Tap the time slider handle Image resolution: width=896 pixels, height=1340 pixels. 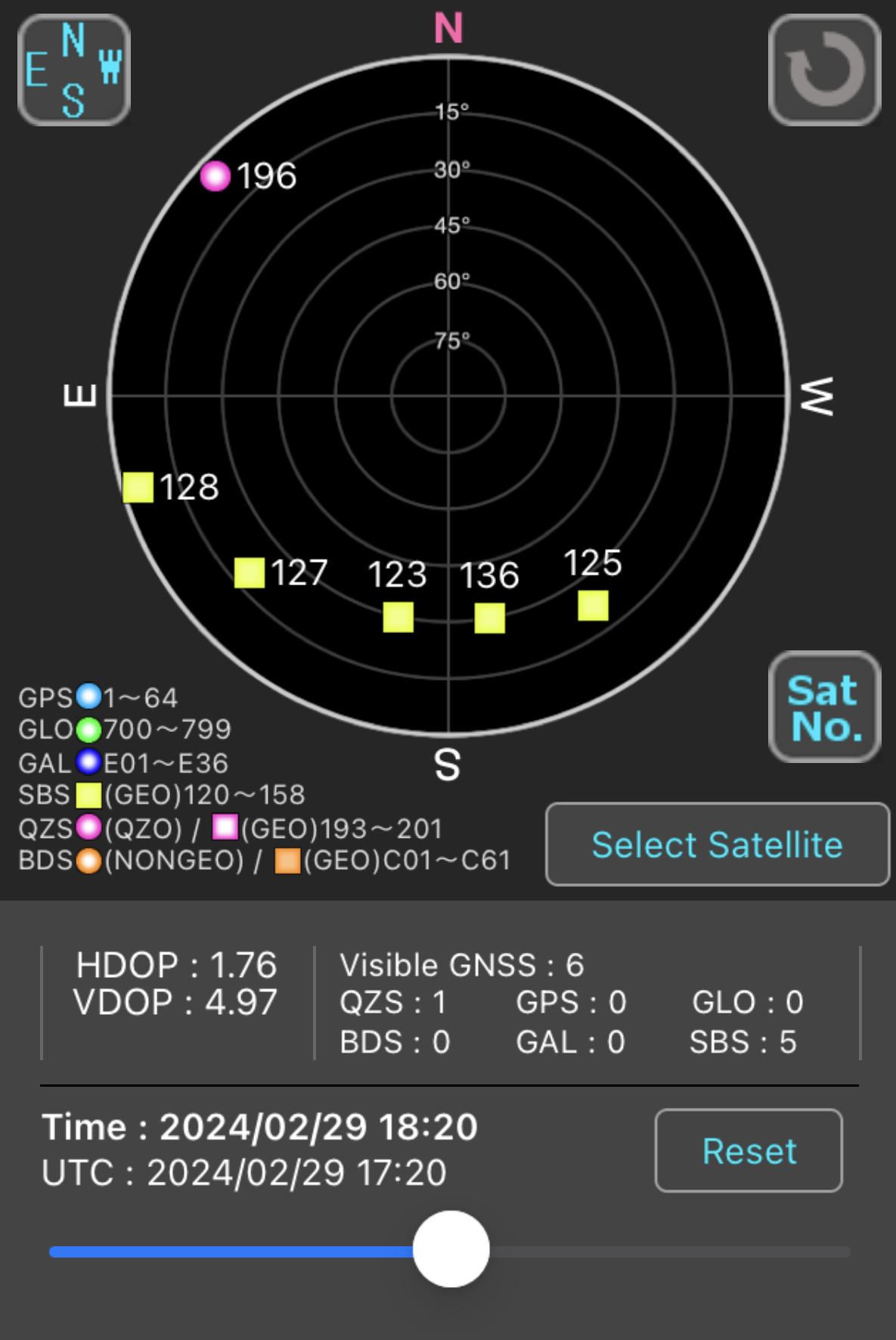click(x=451, y=1249)
